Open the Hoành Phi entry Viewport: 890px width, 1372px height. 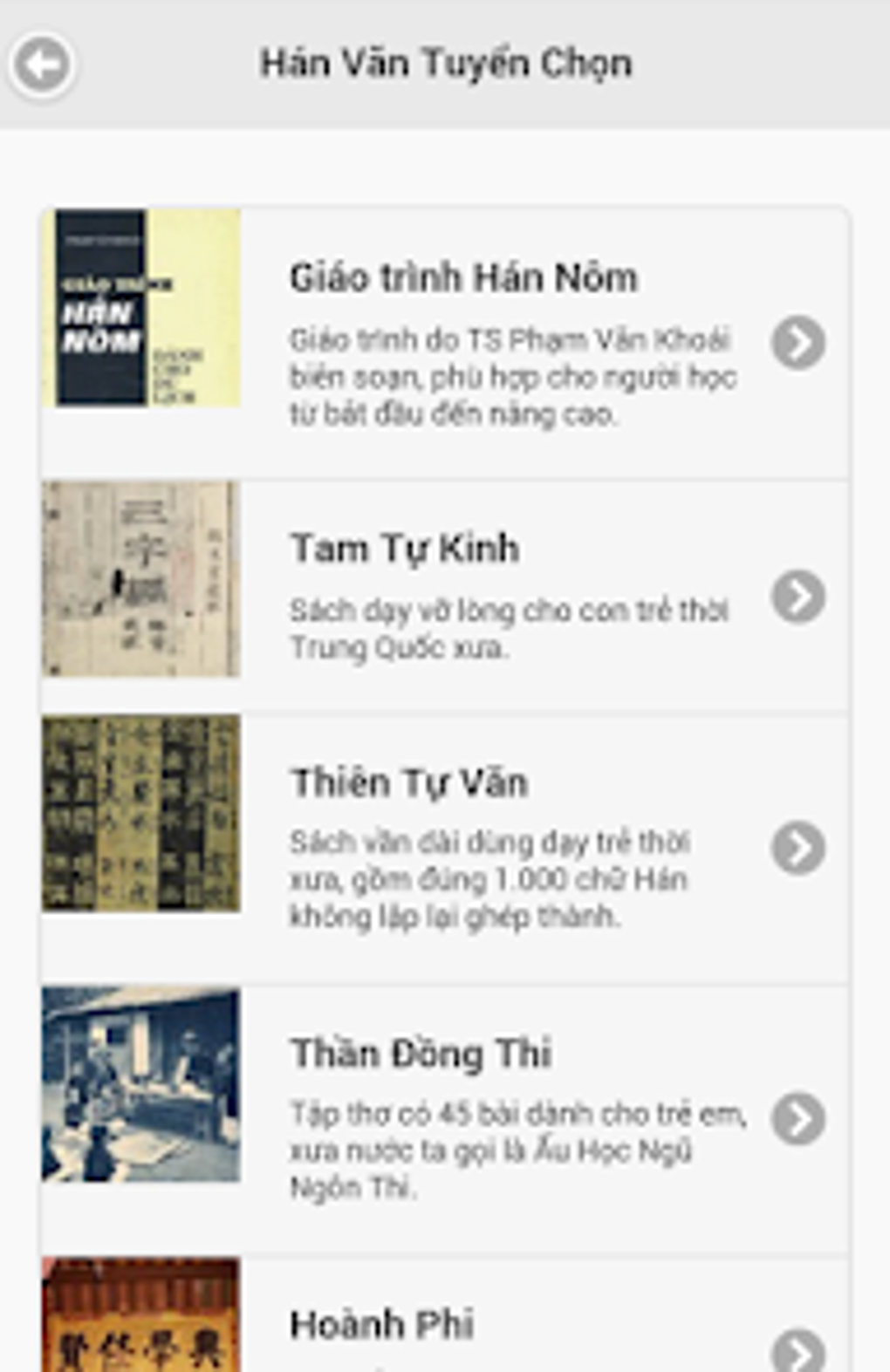click(382, 1324)
